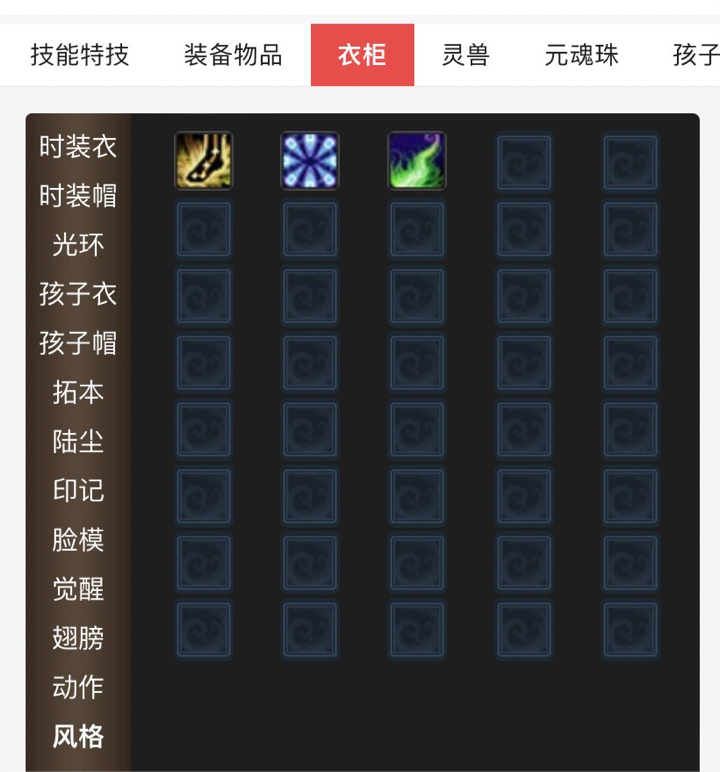
Task: Select the 时装帽 category
Action: 78,196
